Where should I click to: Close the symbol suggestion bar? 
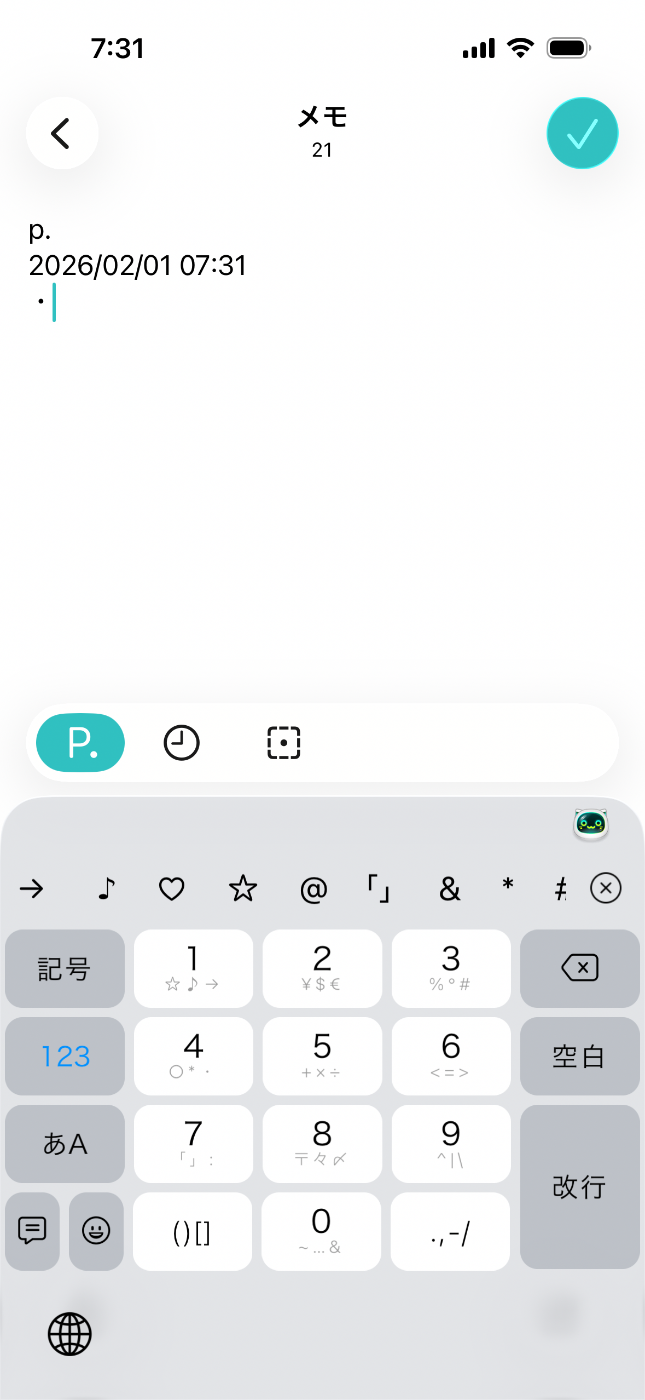pyautogui.click(x=605, y=888)
